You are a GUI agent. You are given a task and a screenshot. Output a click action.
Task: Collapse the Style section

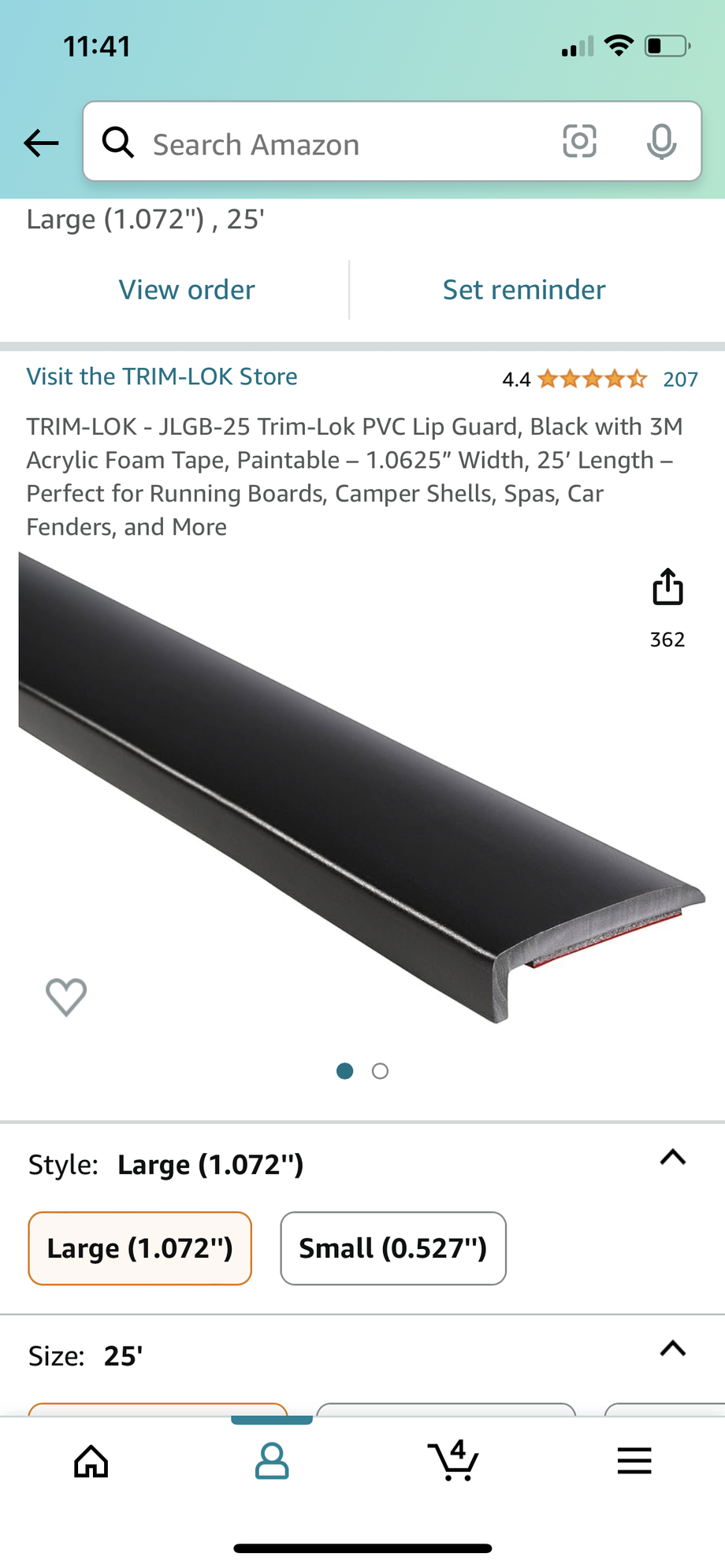click(x=672, y=1157)
